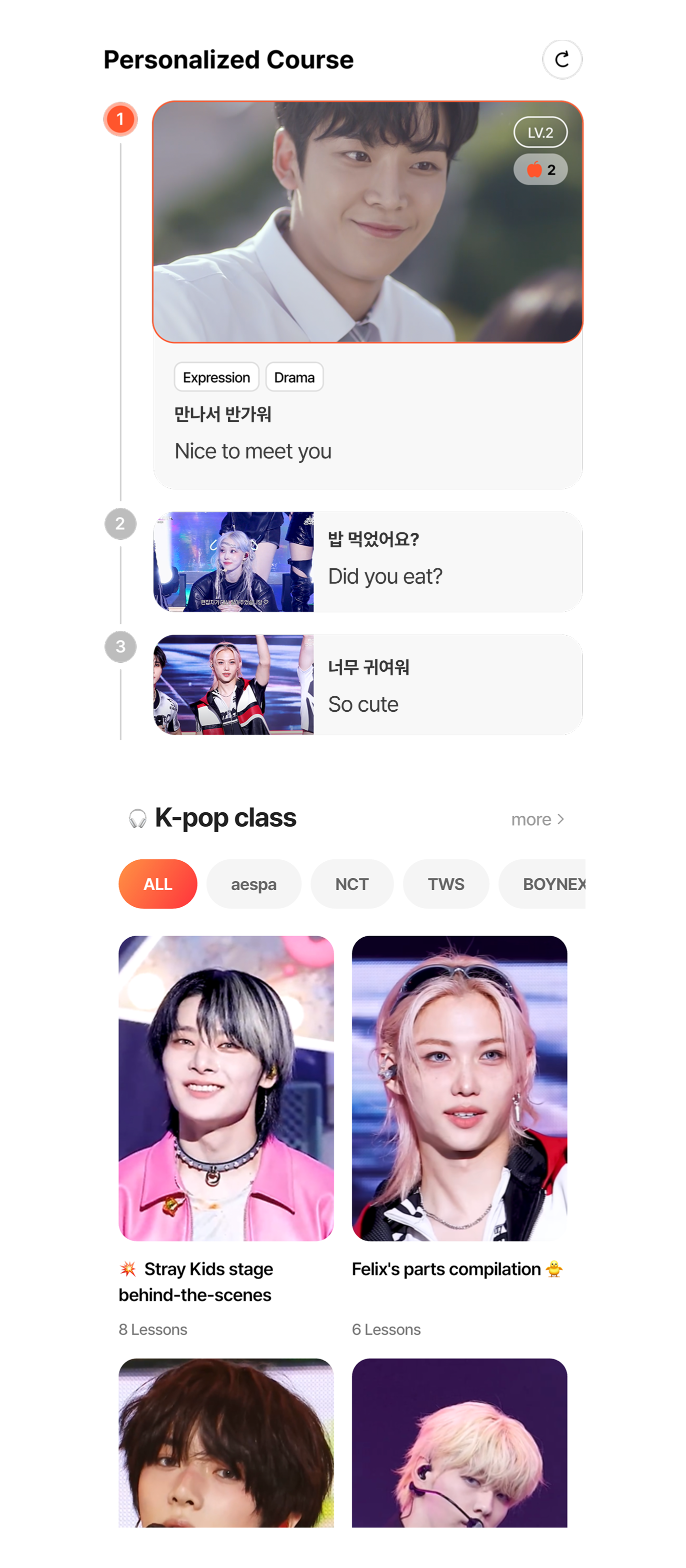This screenshot has width=686, height=1568.
Task: Filter K-pop classes by aespa
Action: click(x=253, y=884)
